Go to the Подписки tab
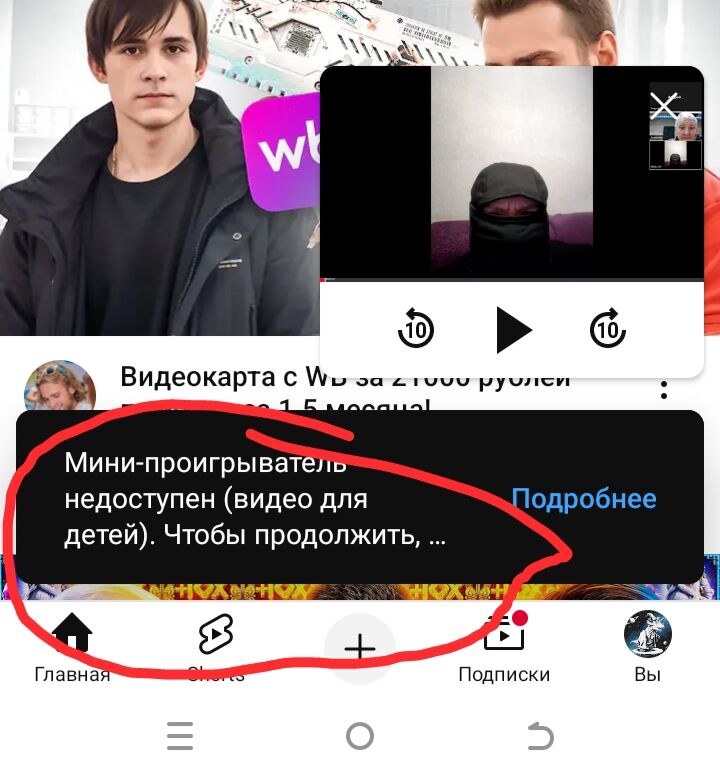 click(x=504, y=650)
